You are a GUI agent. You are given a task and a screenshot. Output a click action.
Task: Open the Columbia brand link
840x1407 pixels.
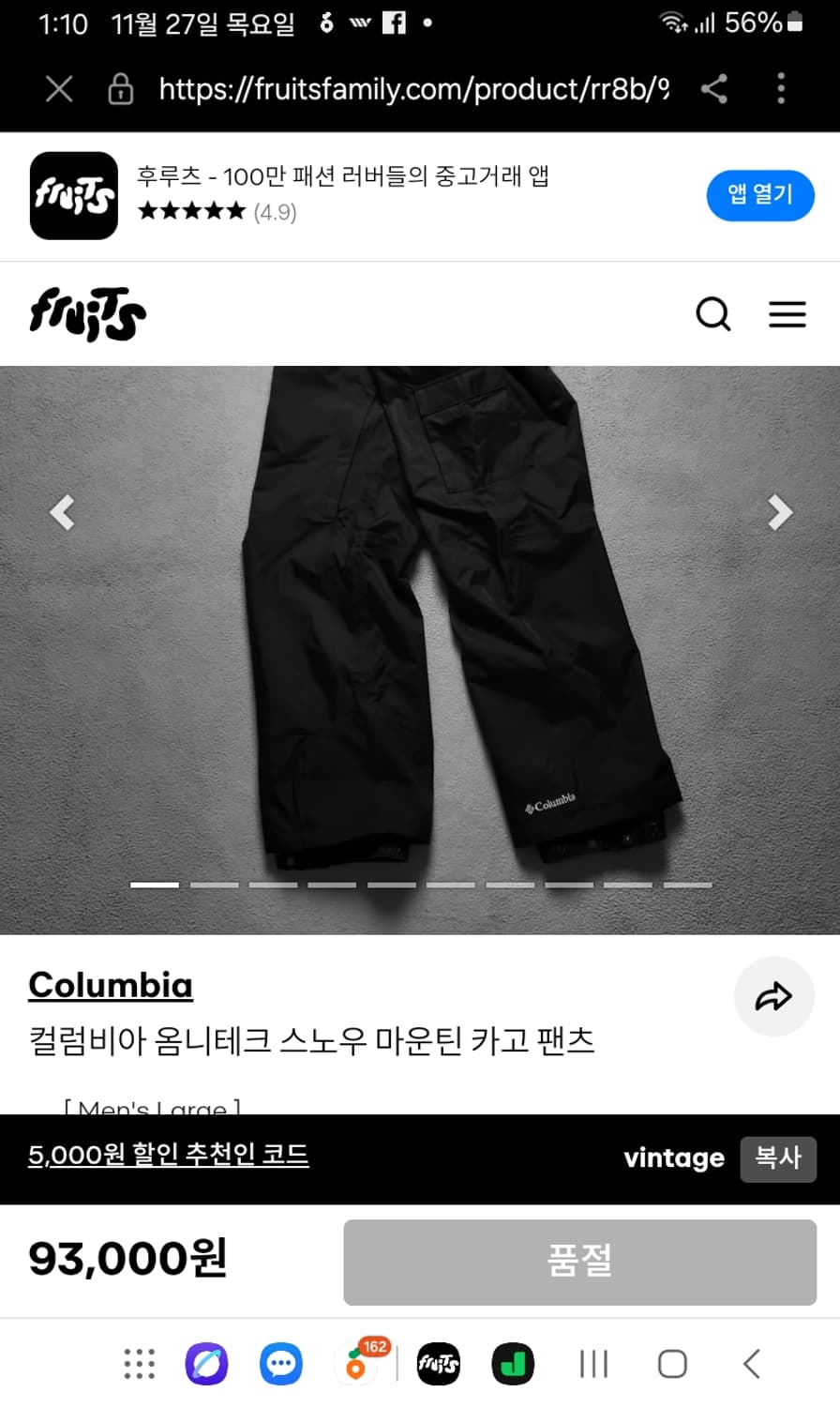[x=111, y=985]
